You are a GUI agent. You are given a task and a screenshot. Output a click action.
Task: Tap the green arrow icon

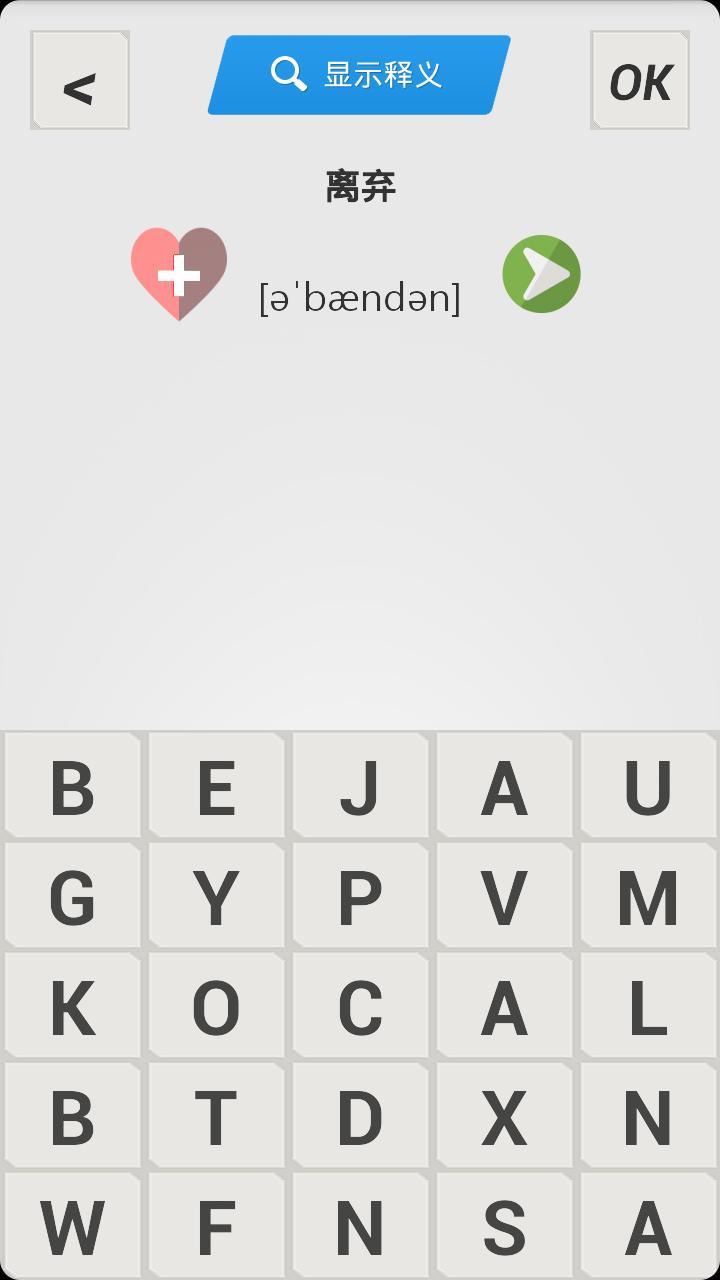pos(541,274)
